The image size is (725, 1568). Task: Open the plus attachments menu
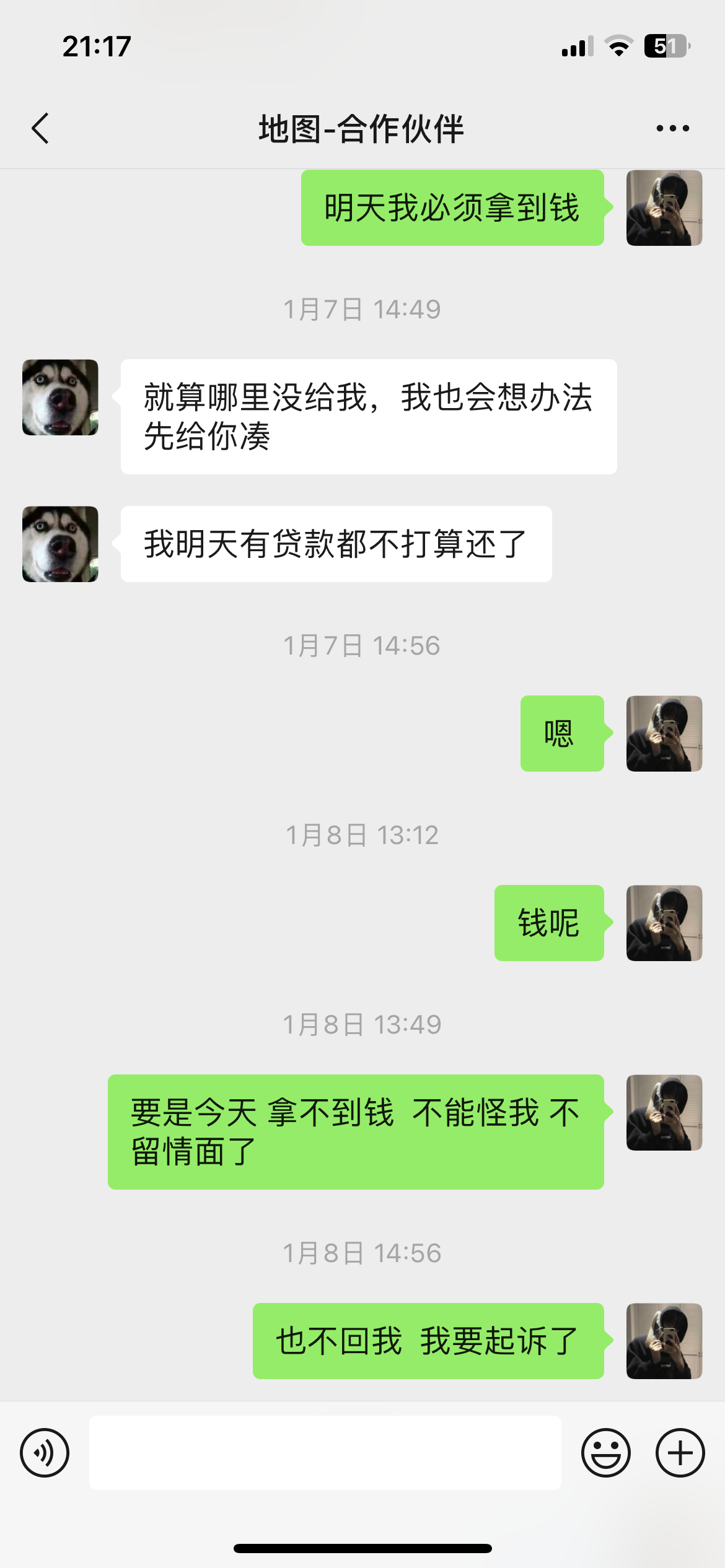click(680, 1452)
